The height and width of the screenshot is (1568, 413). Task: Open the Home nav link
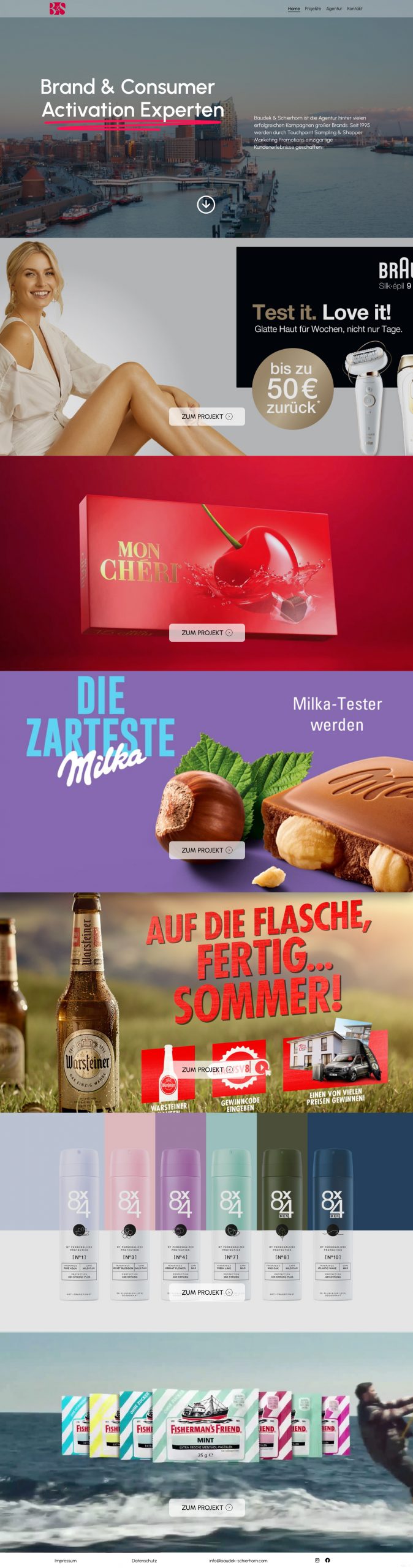pyautogui.click(x=294, y=9)
